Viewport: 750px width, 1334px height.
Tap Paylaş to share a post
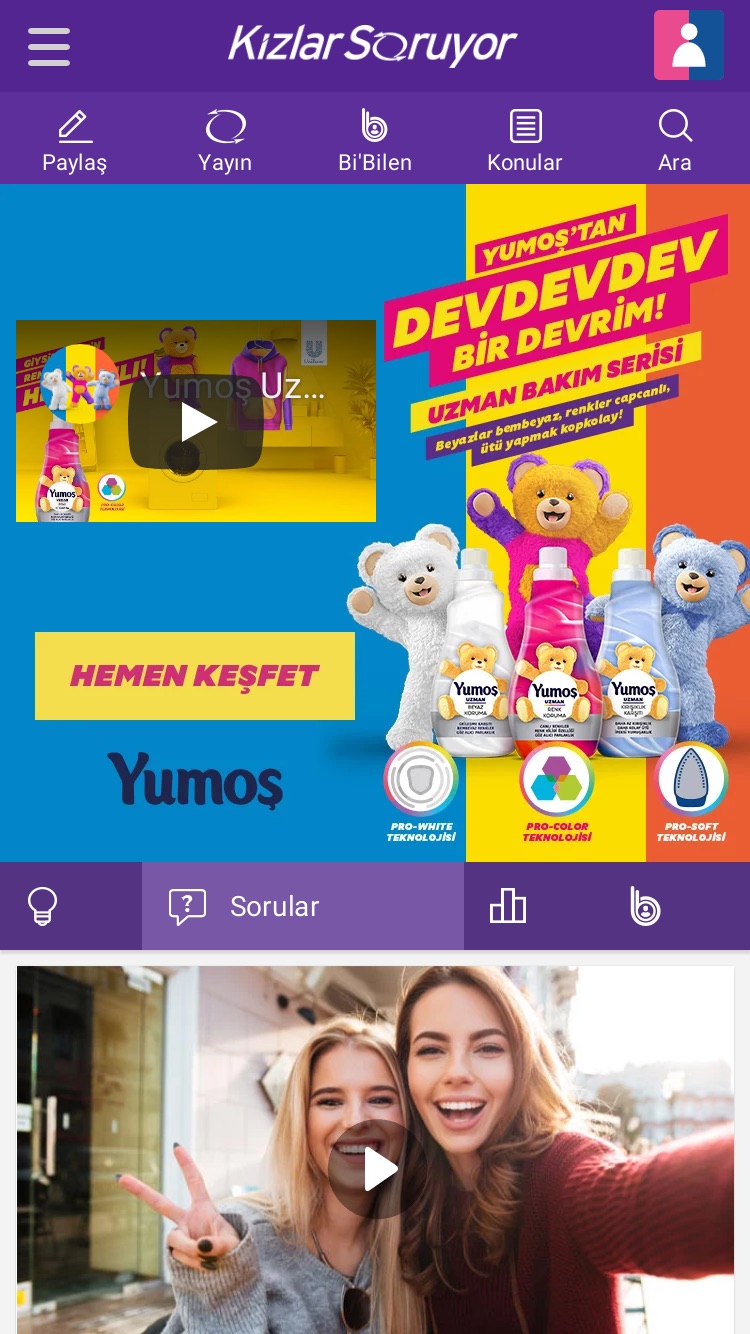75,141
